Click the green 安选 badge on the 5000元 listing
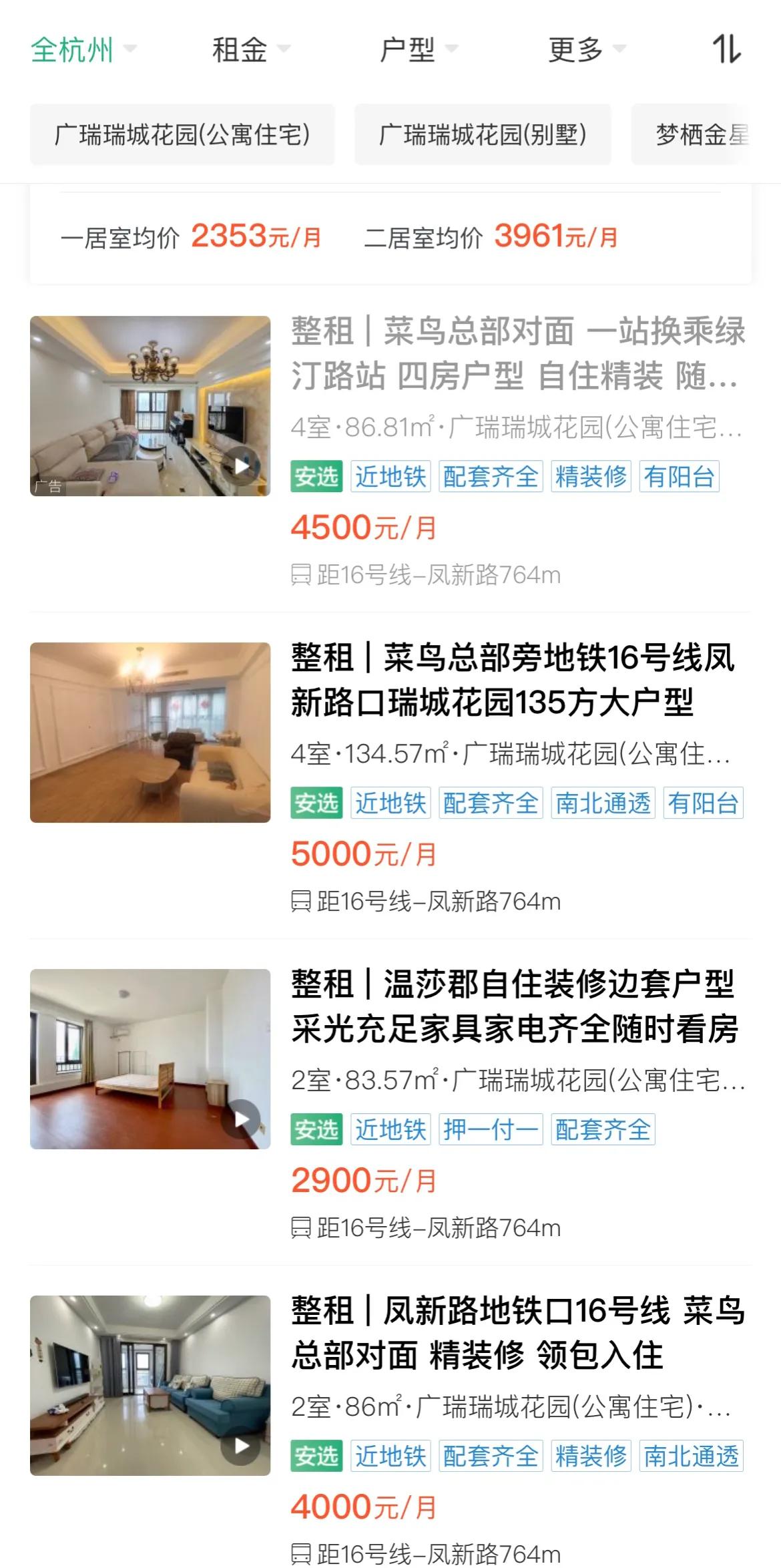781x1568 pixels. [316, 804]
